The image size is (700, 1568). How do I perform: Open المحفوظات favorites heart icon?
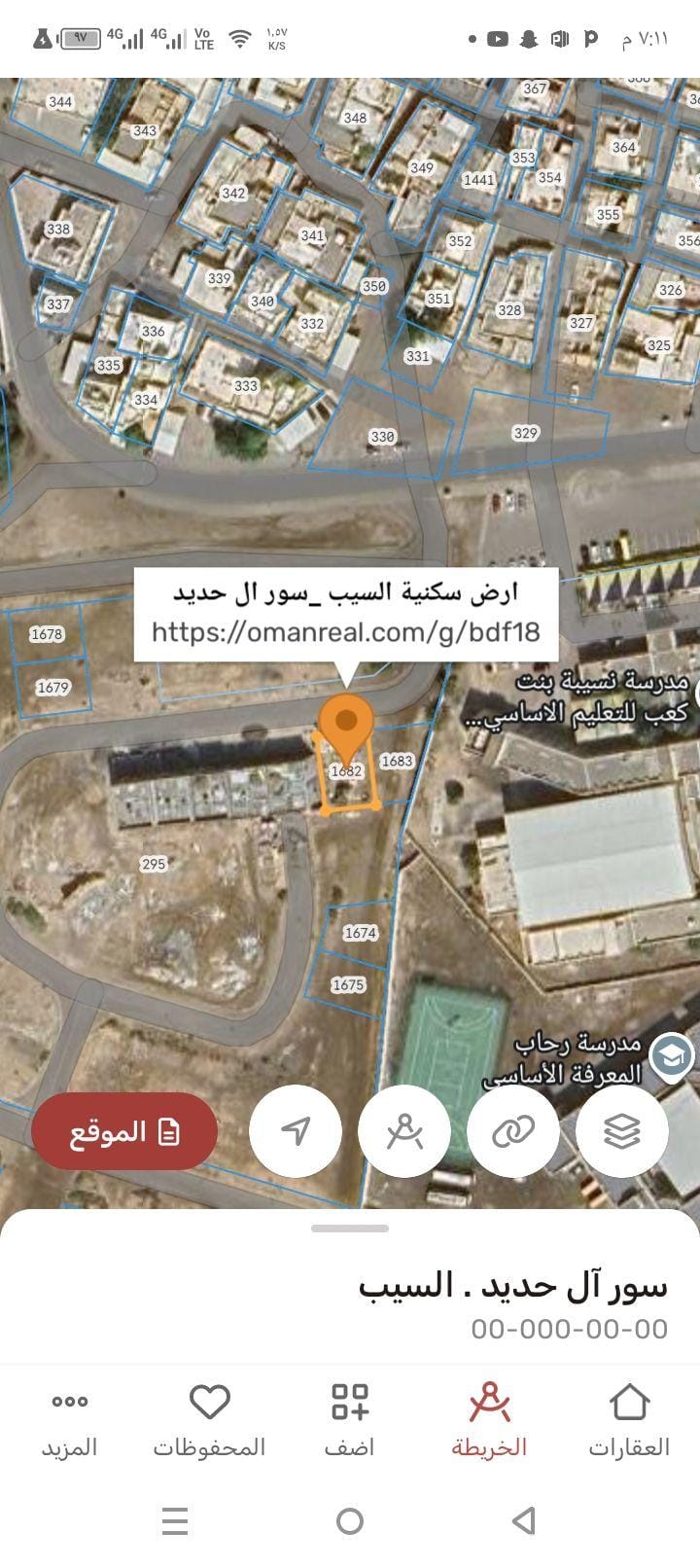tap(207, 1404)
